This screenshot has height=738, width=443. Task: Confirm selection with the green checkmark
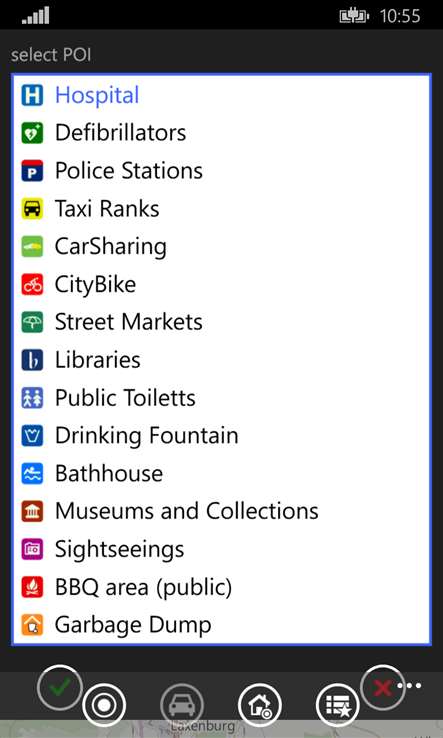pos(60,688)
